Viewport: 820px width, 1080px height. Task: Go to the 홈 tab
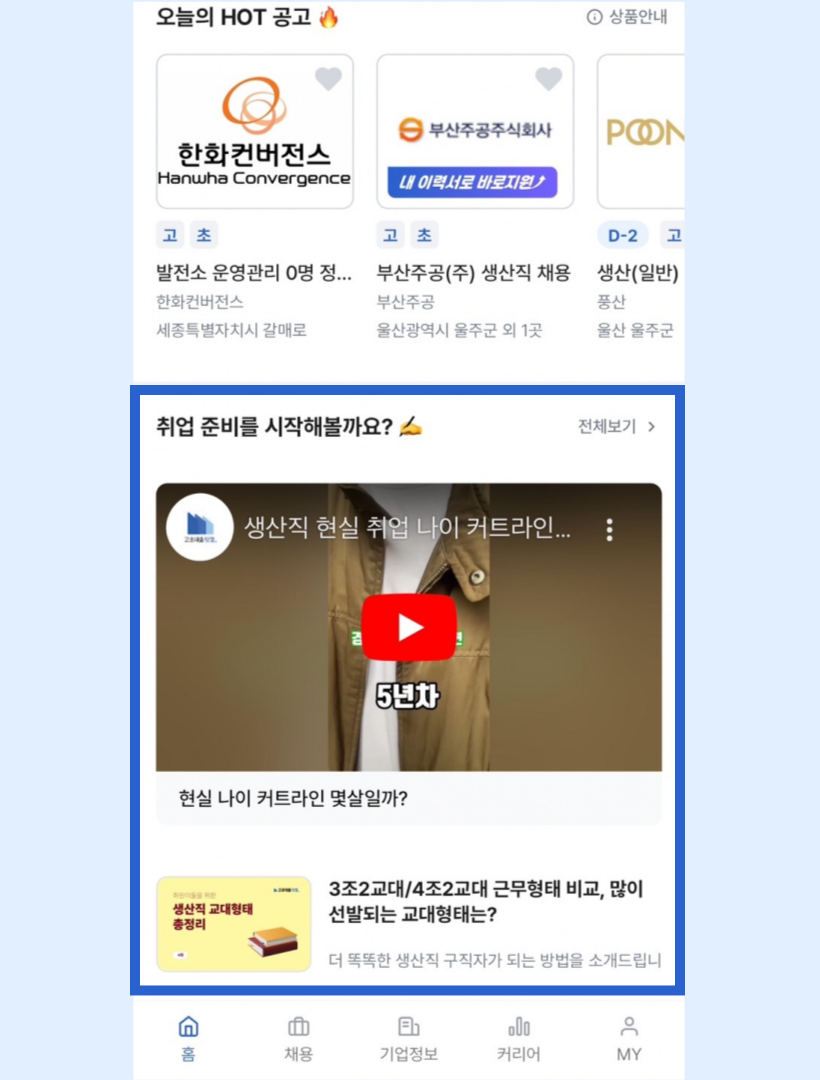[x=188, y=1038]
